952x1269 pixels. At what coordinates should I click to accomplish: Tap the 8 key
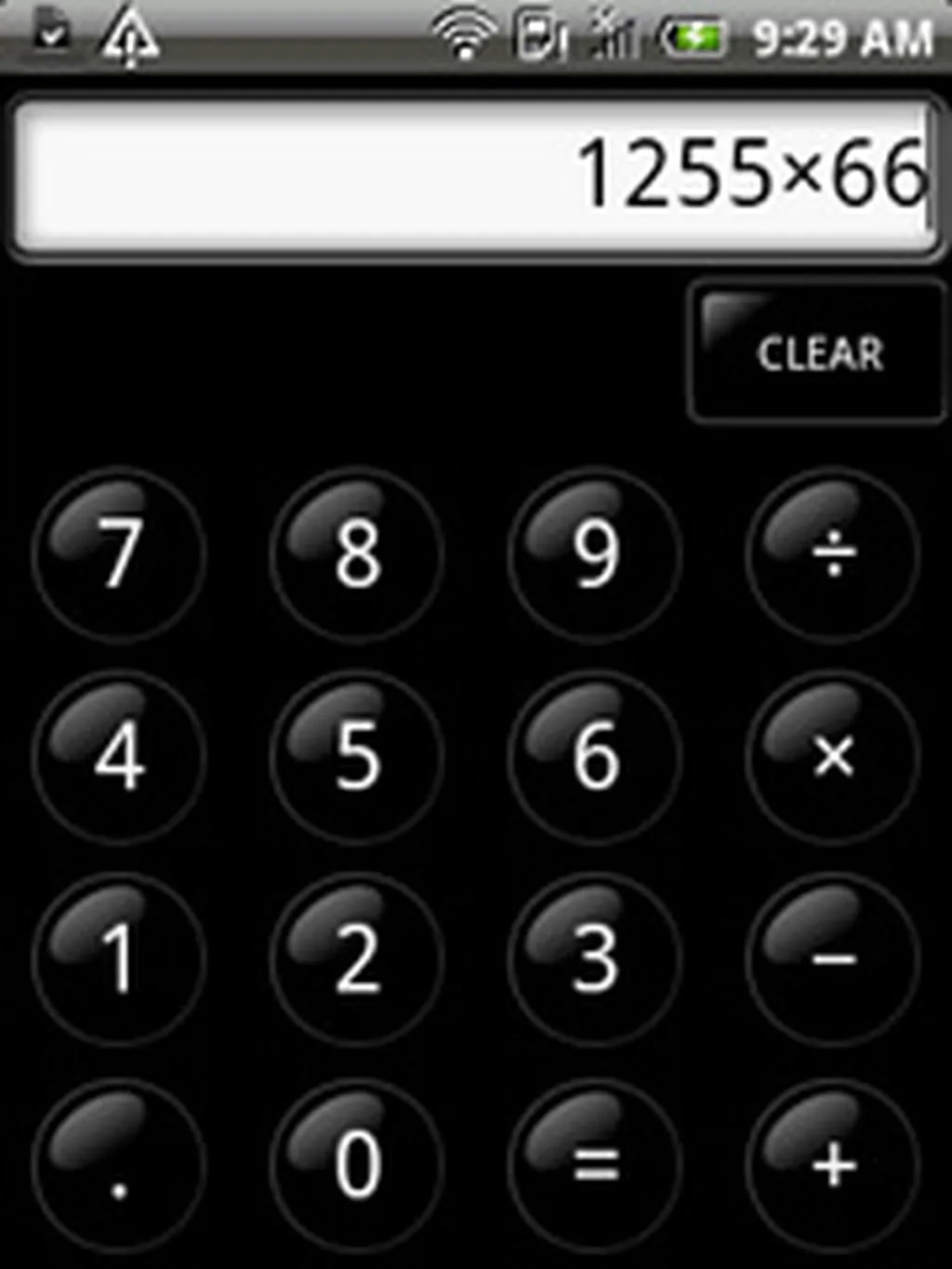[357, 555]
